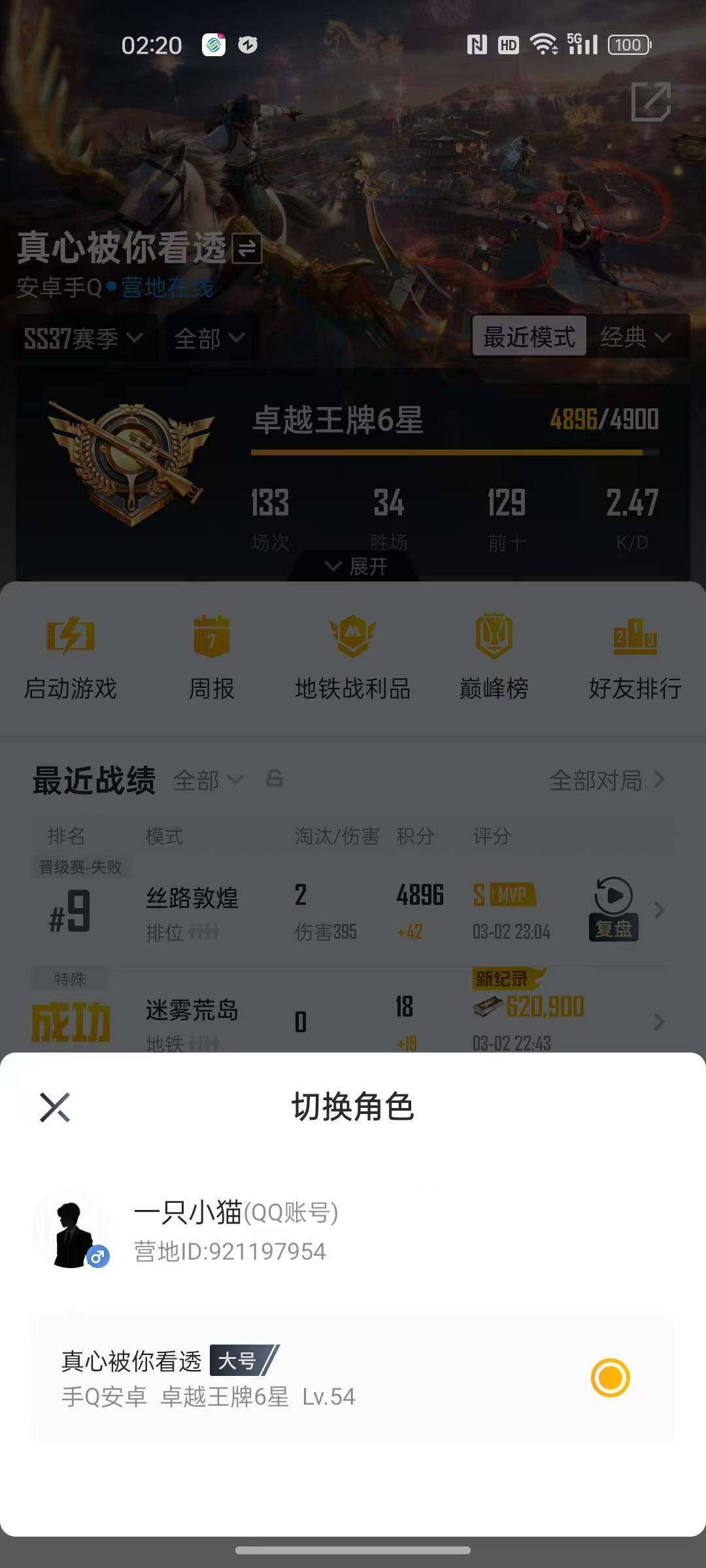Open 启动游戏 to launch the game
The height and width of the screenshot is (1568, 706).
(70, 653)
